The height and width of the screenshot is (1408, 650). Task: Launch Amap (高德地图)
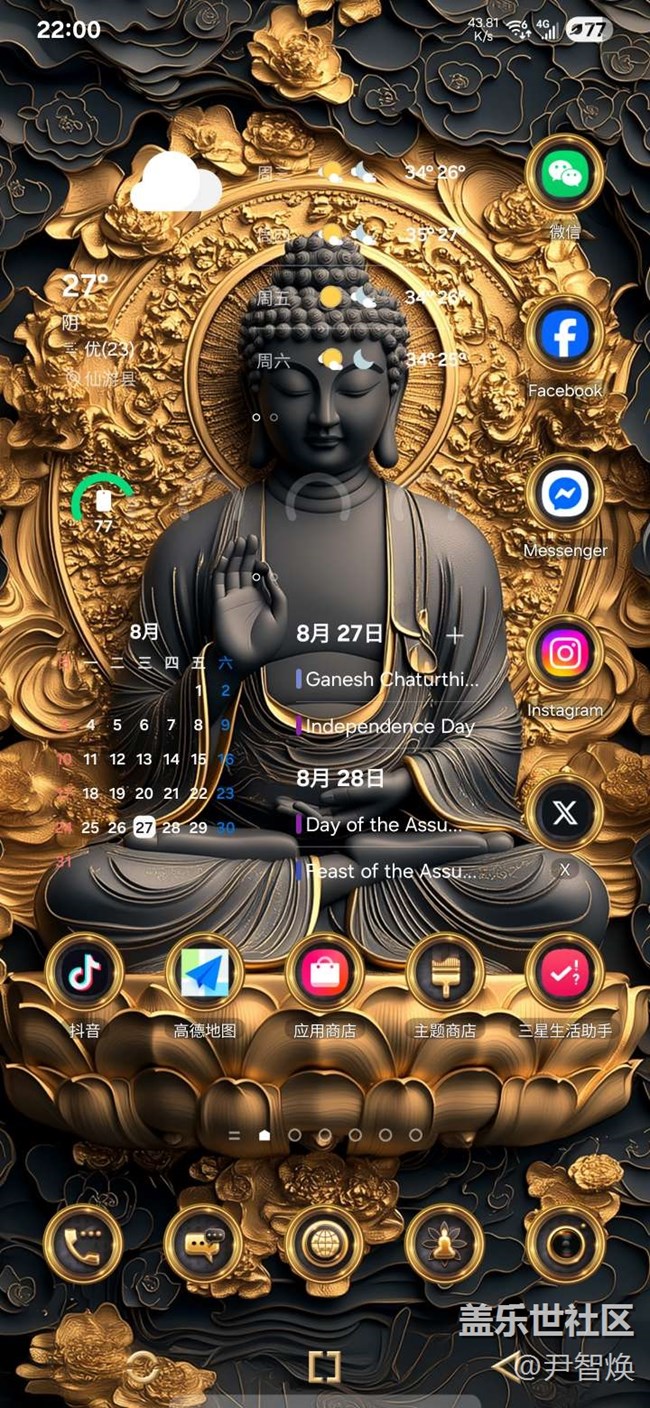204,972
